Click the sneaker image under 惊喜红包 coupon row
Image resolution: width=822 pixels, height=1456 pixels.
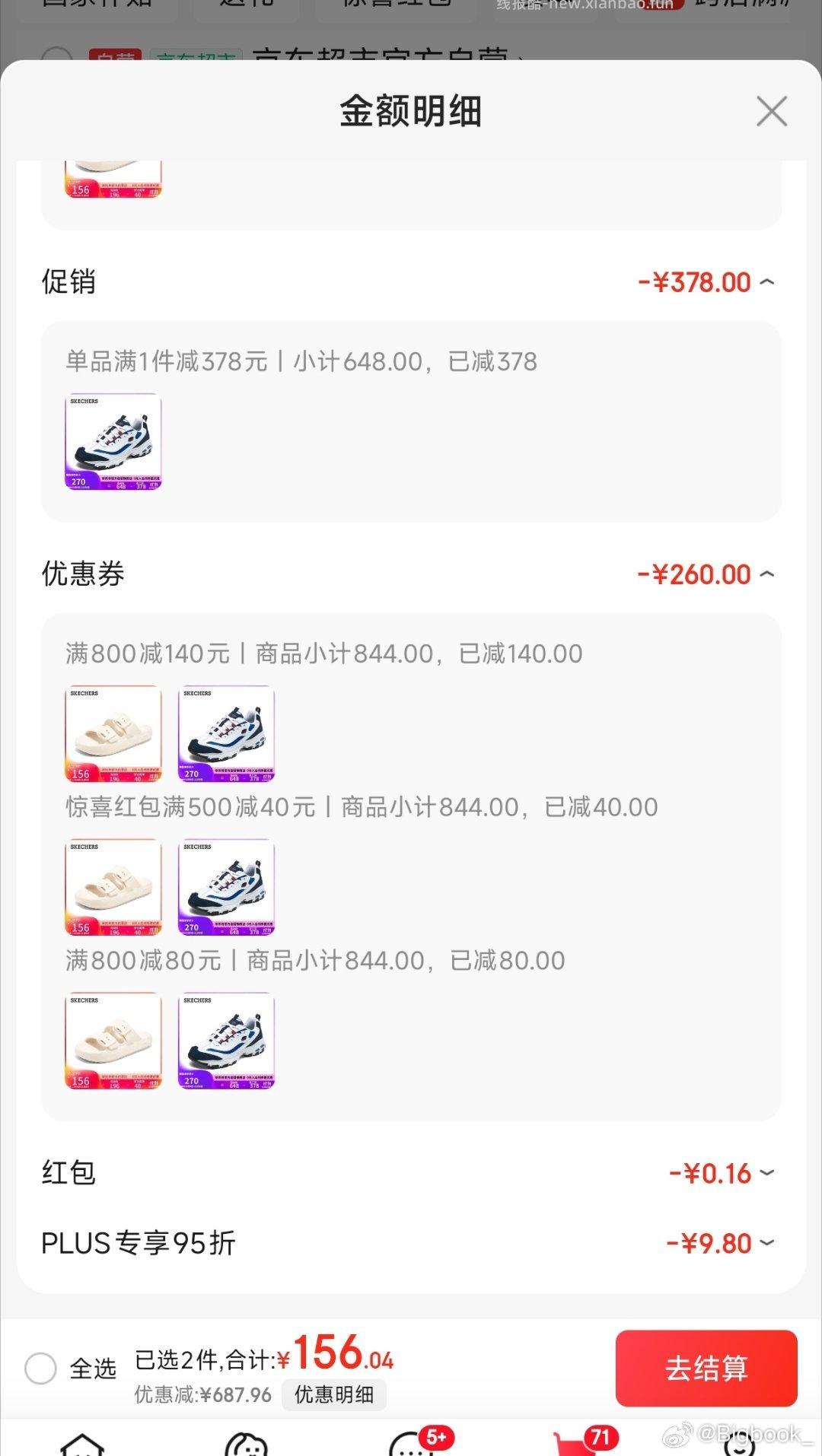coord(226,888)
